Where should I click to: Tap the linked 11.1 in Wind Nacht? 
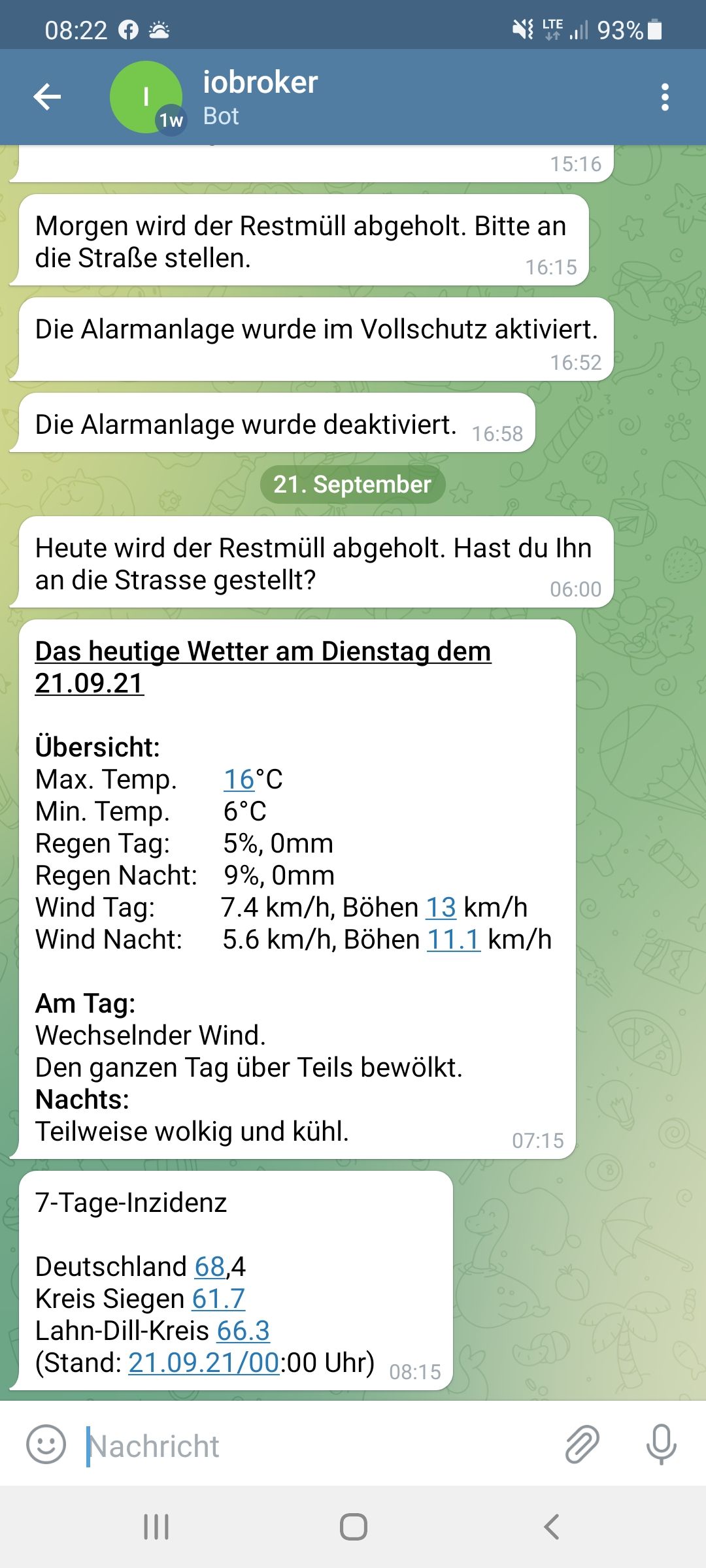click(454, 939)
